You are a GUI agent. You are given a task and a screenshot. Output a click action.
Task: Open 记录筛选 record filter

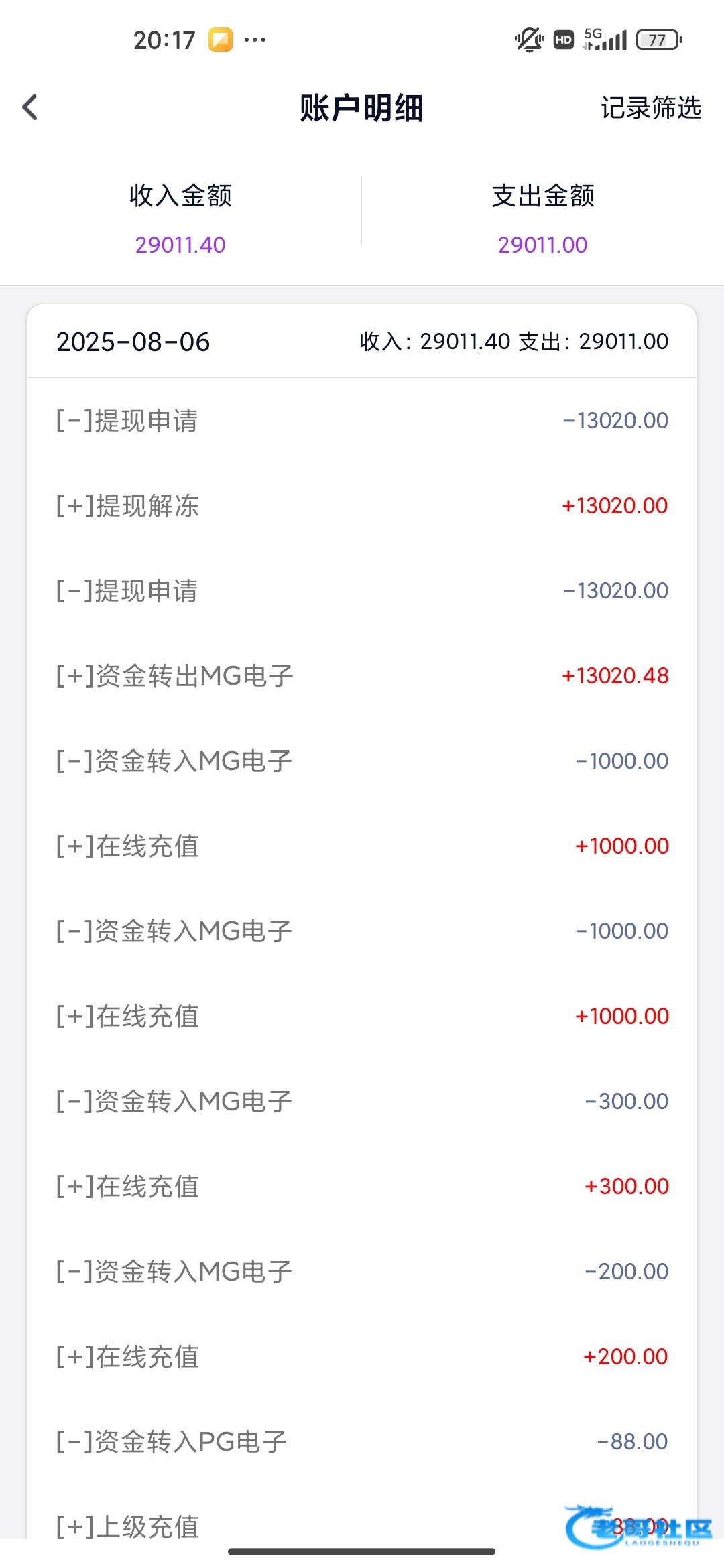click(650, 108)
